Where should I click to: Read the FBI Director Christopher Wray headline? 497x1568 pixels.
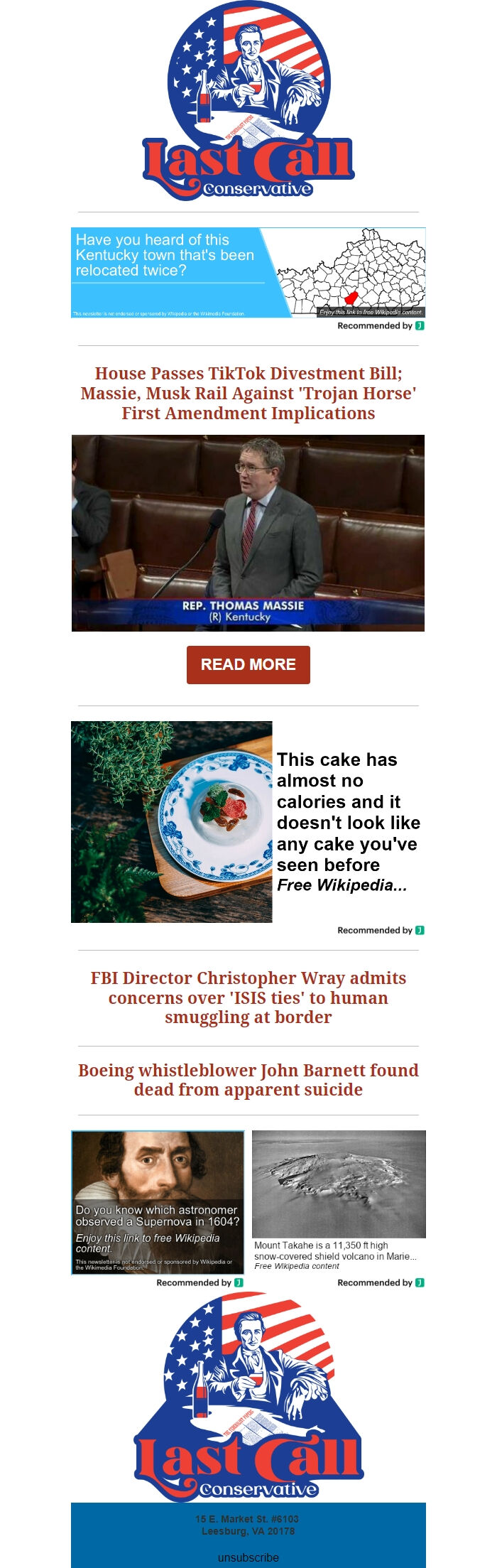[248, 997]
